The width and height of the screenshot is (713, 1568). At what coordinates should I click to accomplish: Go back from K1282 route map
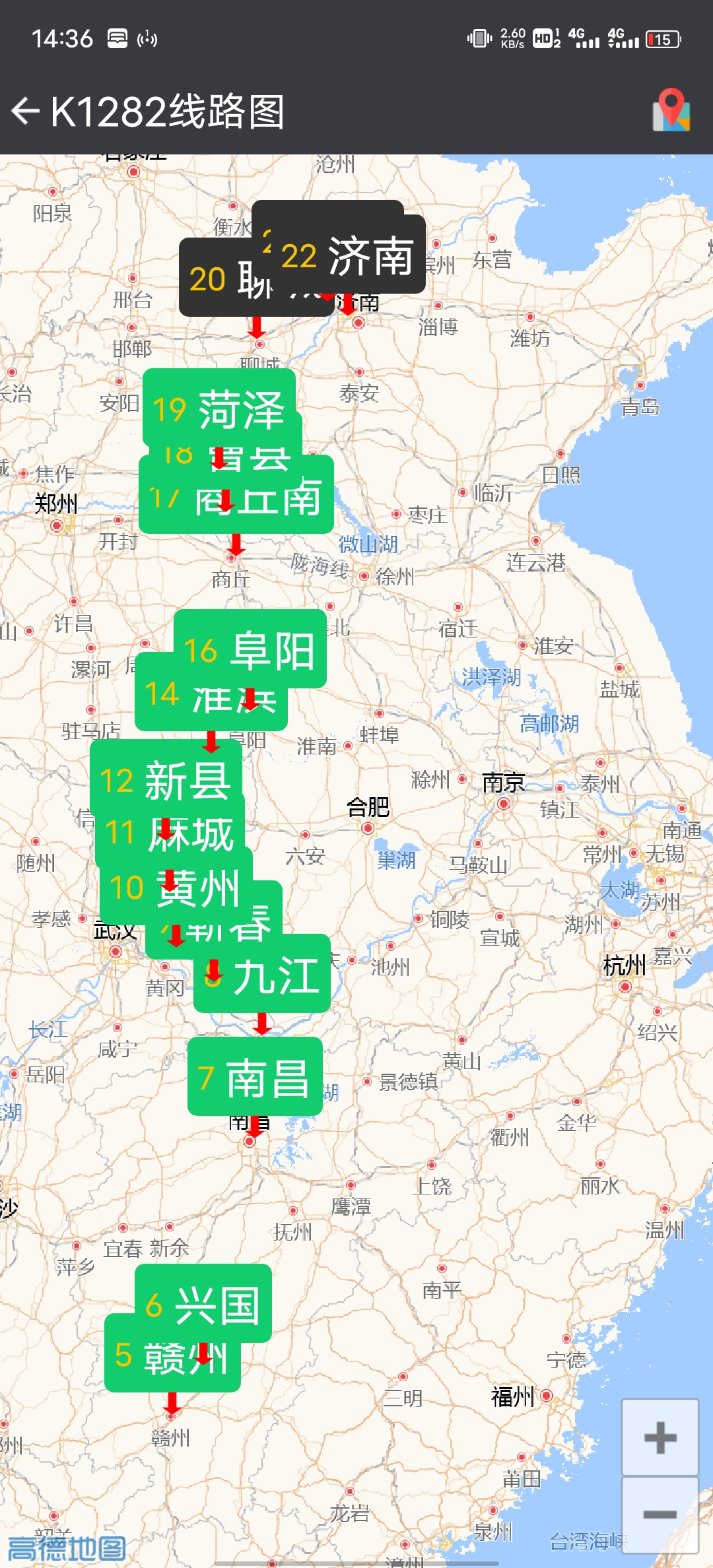(x=26, y=111)
